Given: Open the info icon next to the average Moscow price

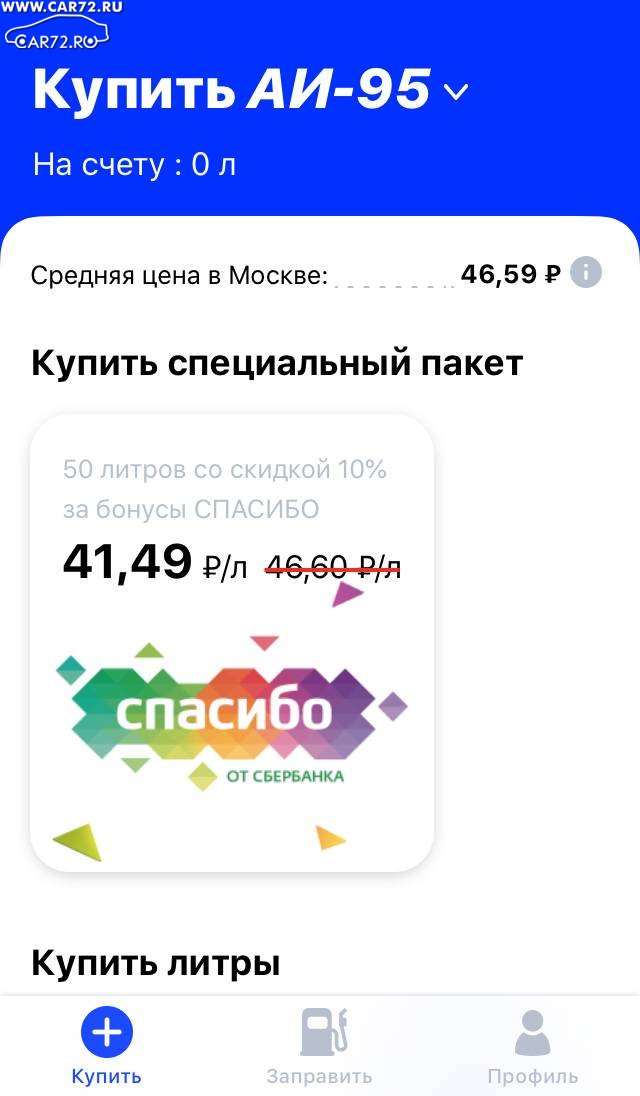Looking at the screenshot, I should [x=586, y=273].
